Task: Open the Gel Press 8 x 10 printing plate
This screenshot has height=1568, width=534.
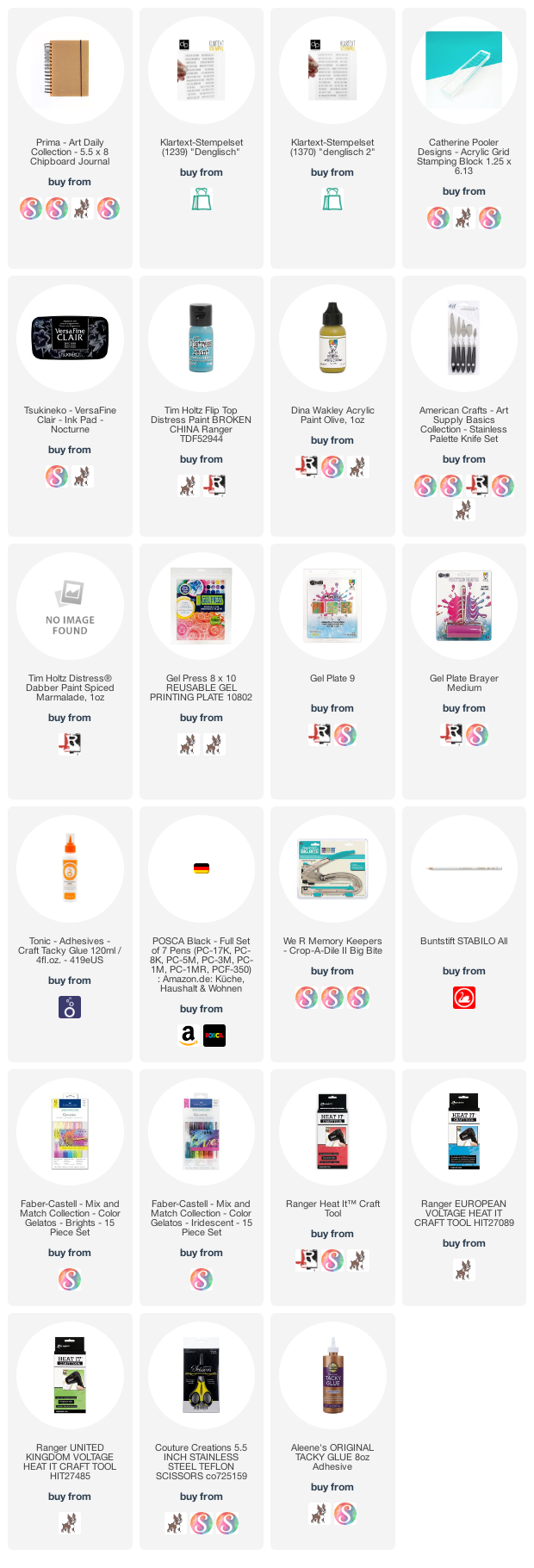Action: tap(201, 606)
